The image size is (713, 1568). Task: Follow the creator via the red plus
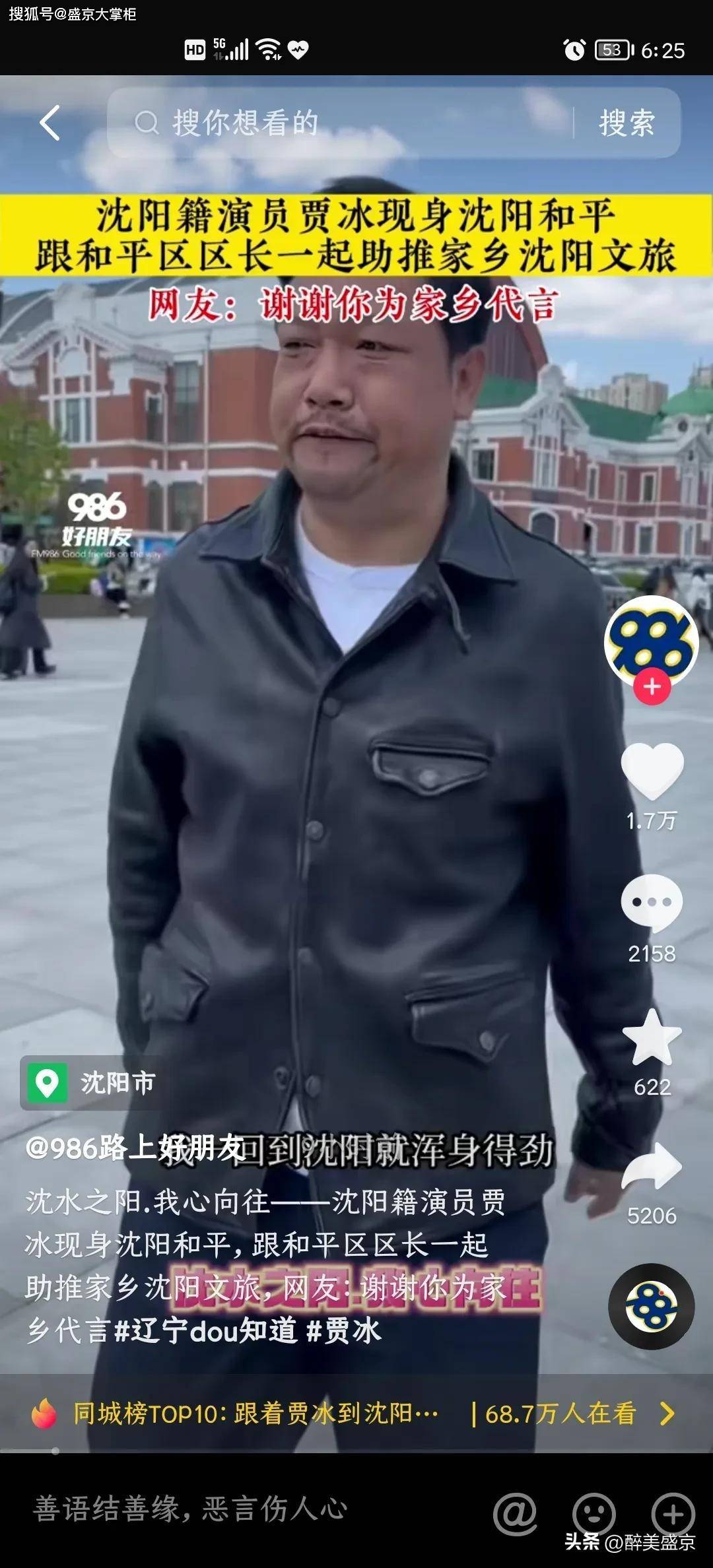click(652, 687)
